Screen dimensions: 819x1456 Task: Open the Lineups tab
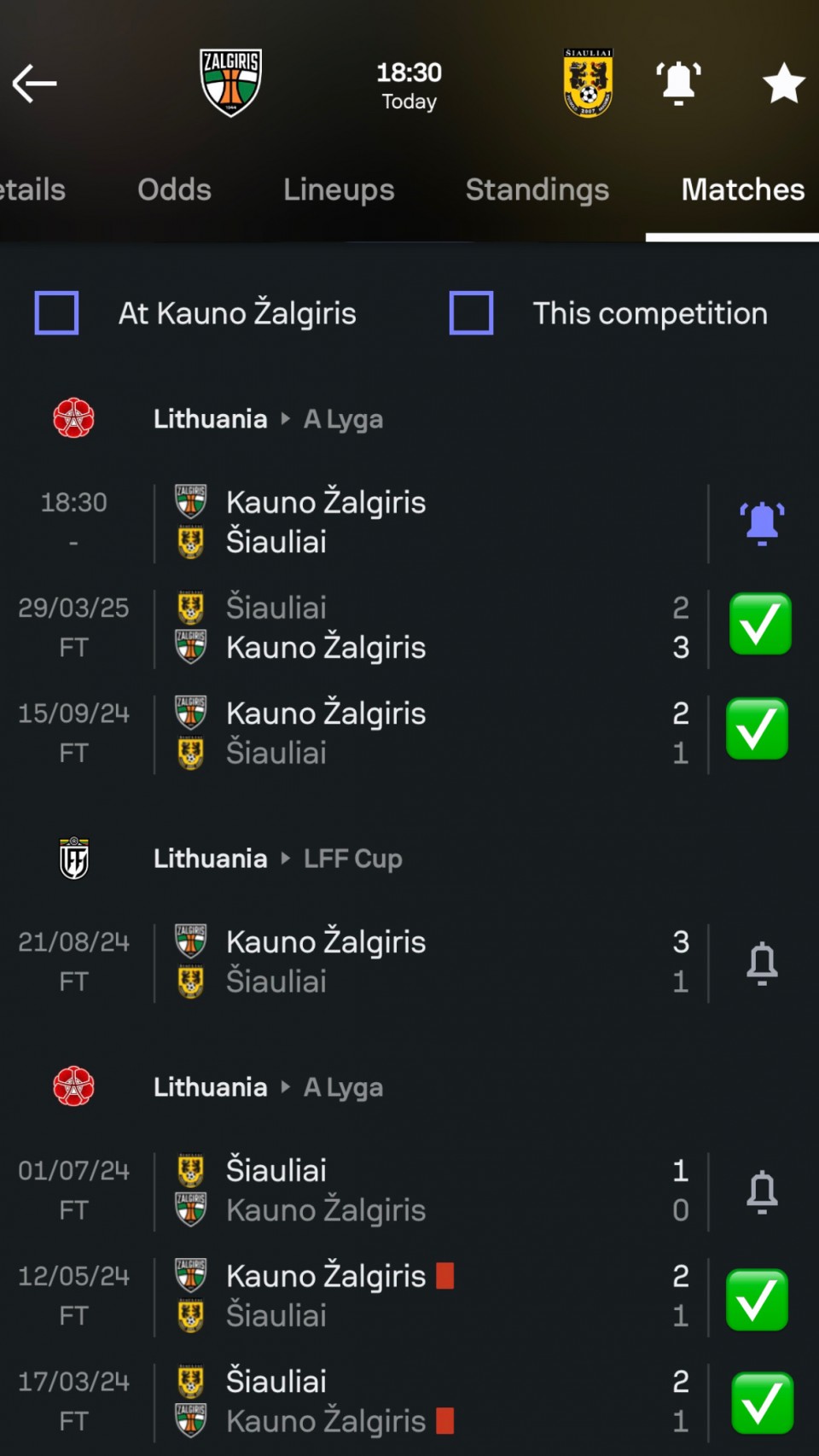point(339,189)
